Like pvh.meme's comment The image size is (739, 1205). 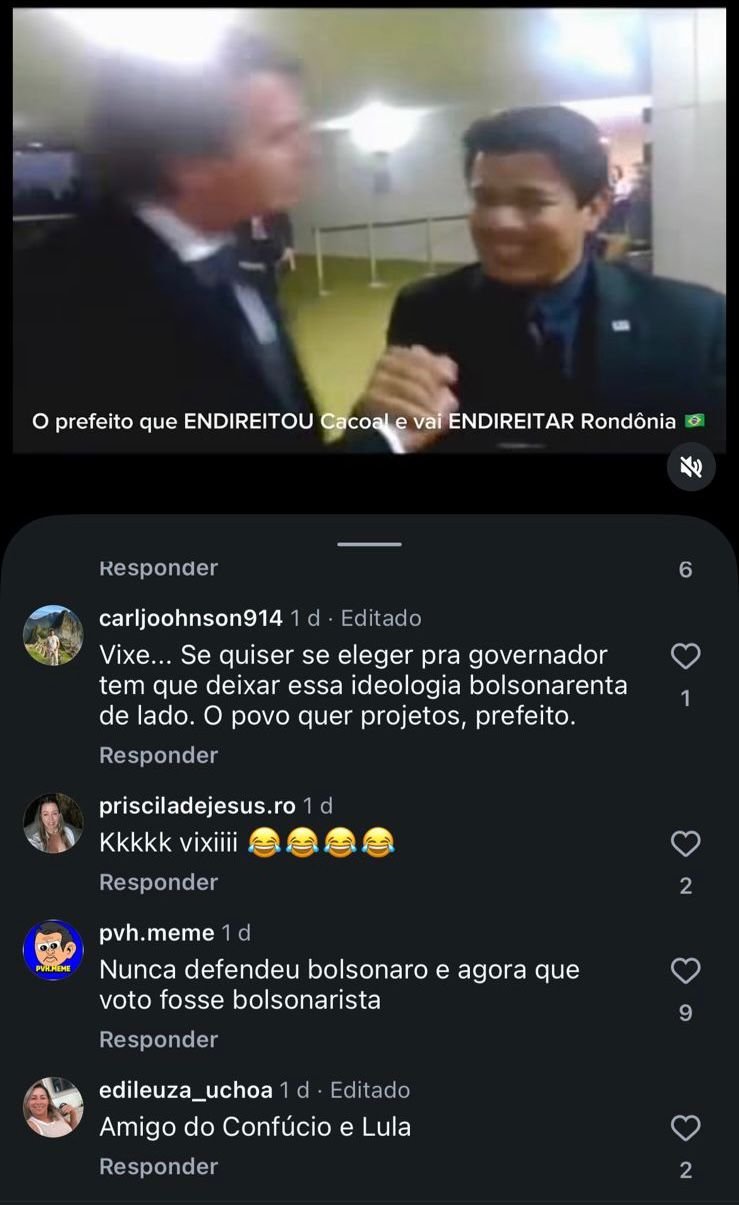(x=685, y=971)
